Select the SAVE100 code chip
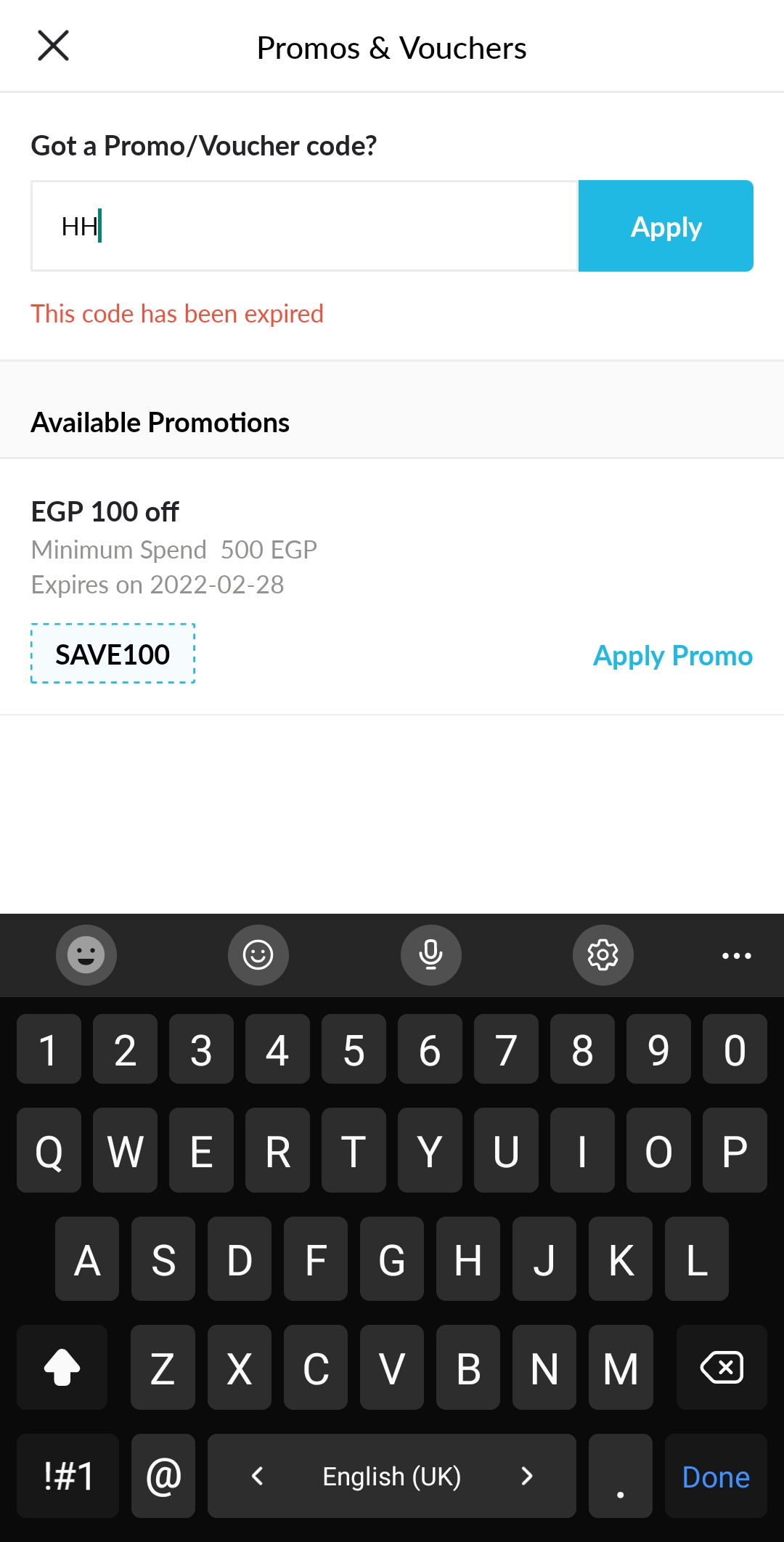 pos(113,654)
